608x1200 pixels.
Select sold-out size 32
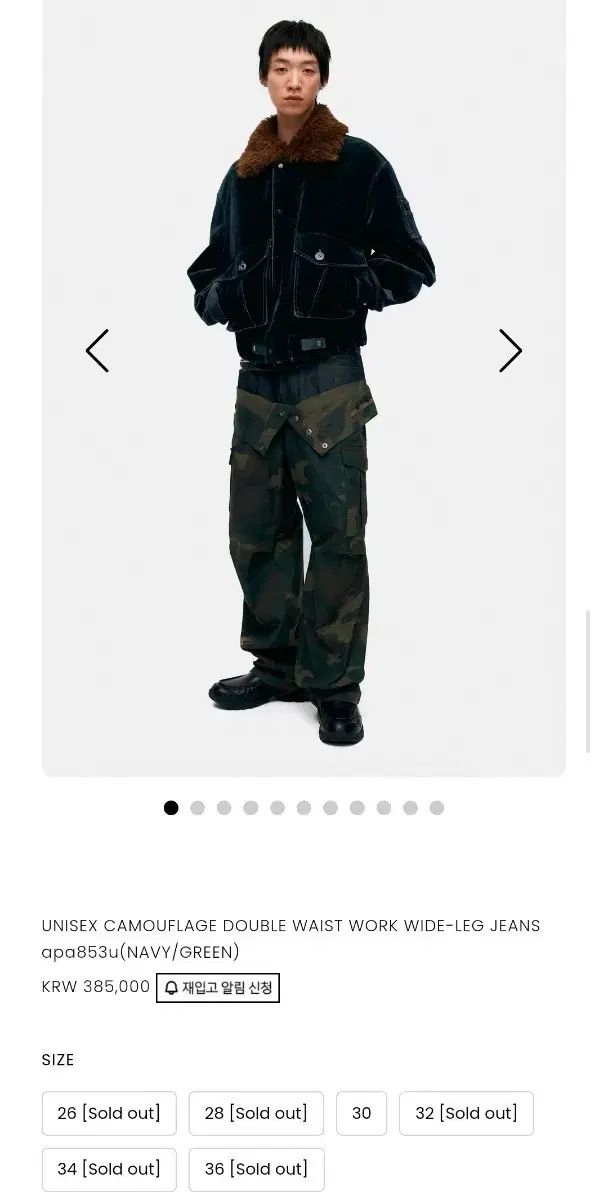(466, 1113)
